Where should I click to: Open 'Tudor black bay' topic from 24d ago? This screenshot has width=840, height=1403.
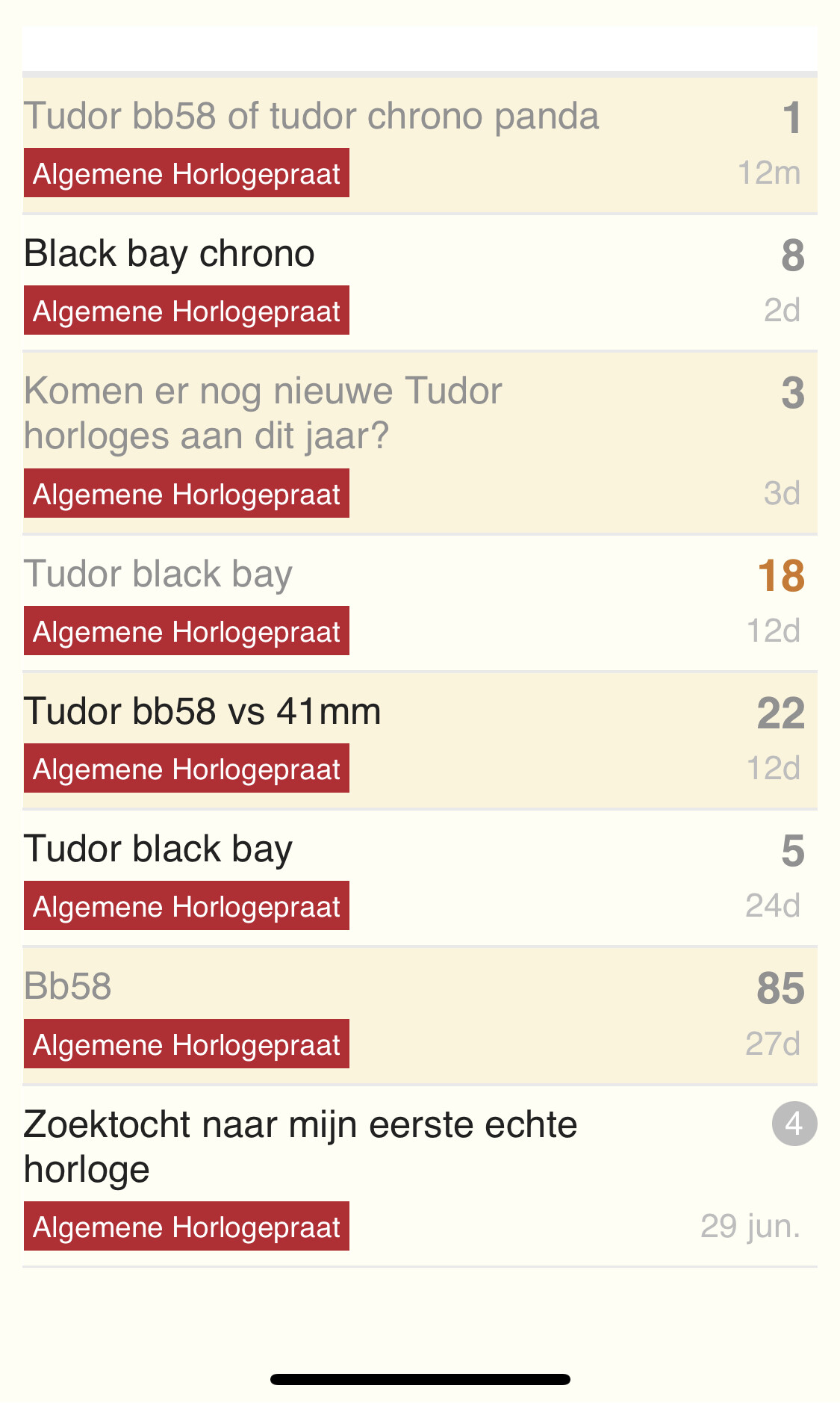tap(158, 849)
